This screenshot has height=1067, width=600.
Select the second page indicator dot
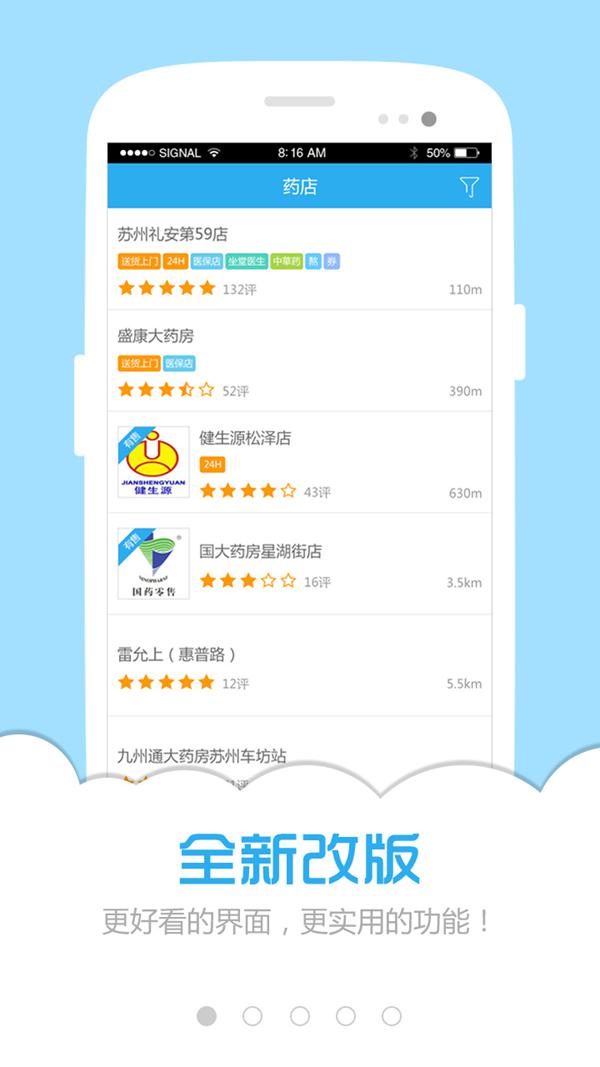(253, 1016)
